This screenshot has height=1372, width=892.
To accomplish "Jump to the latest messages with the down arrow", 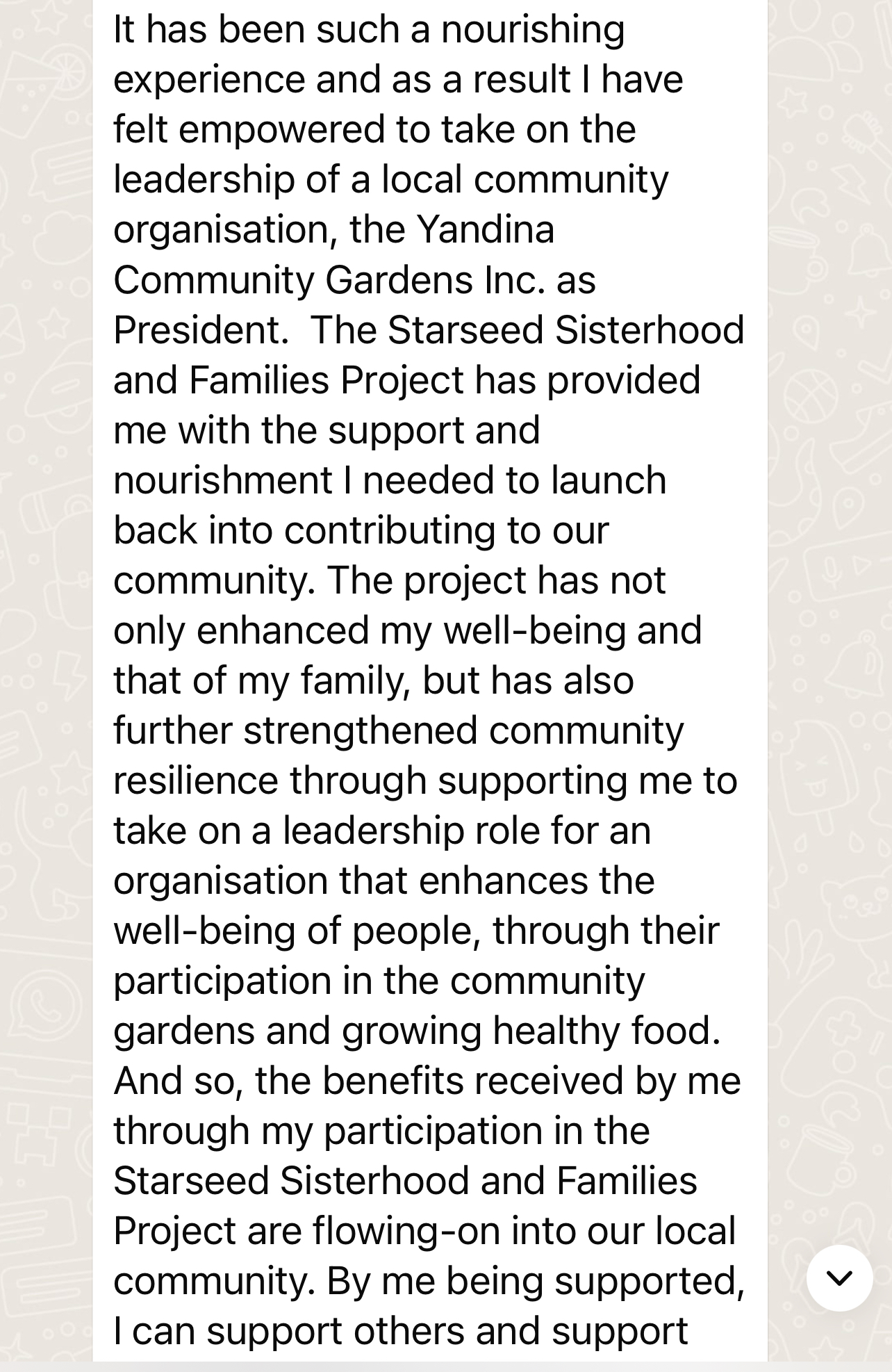I will [x=839, y=1277].
